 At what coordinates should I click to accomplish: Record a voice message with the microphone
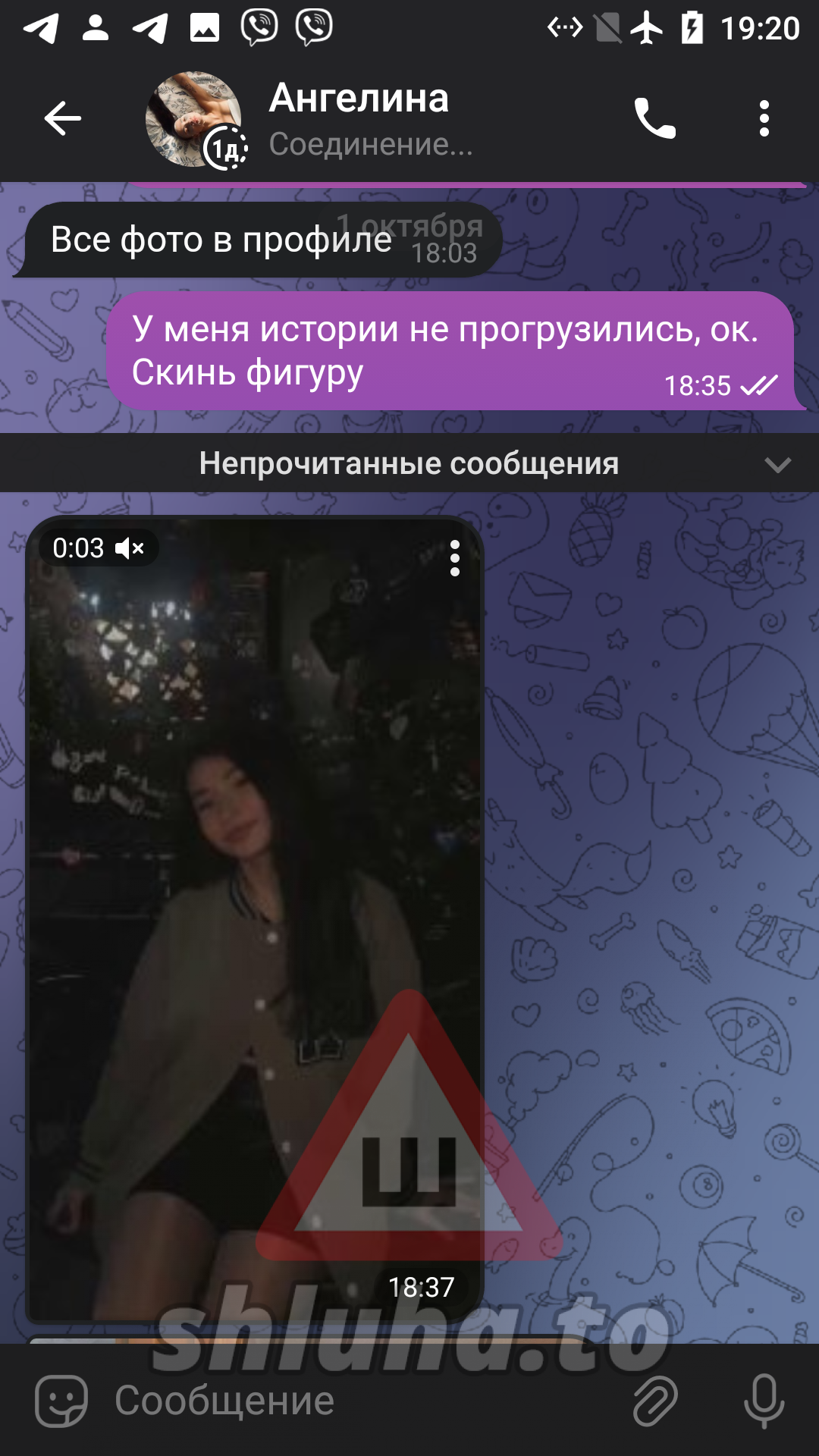763,1401
